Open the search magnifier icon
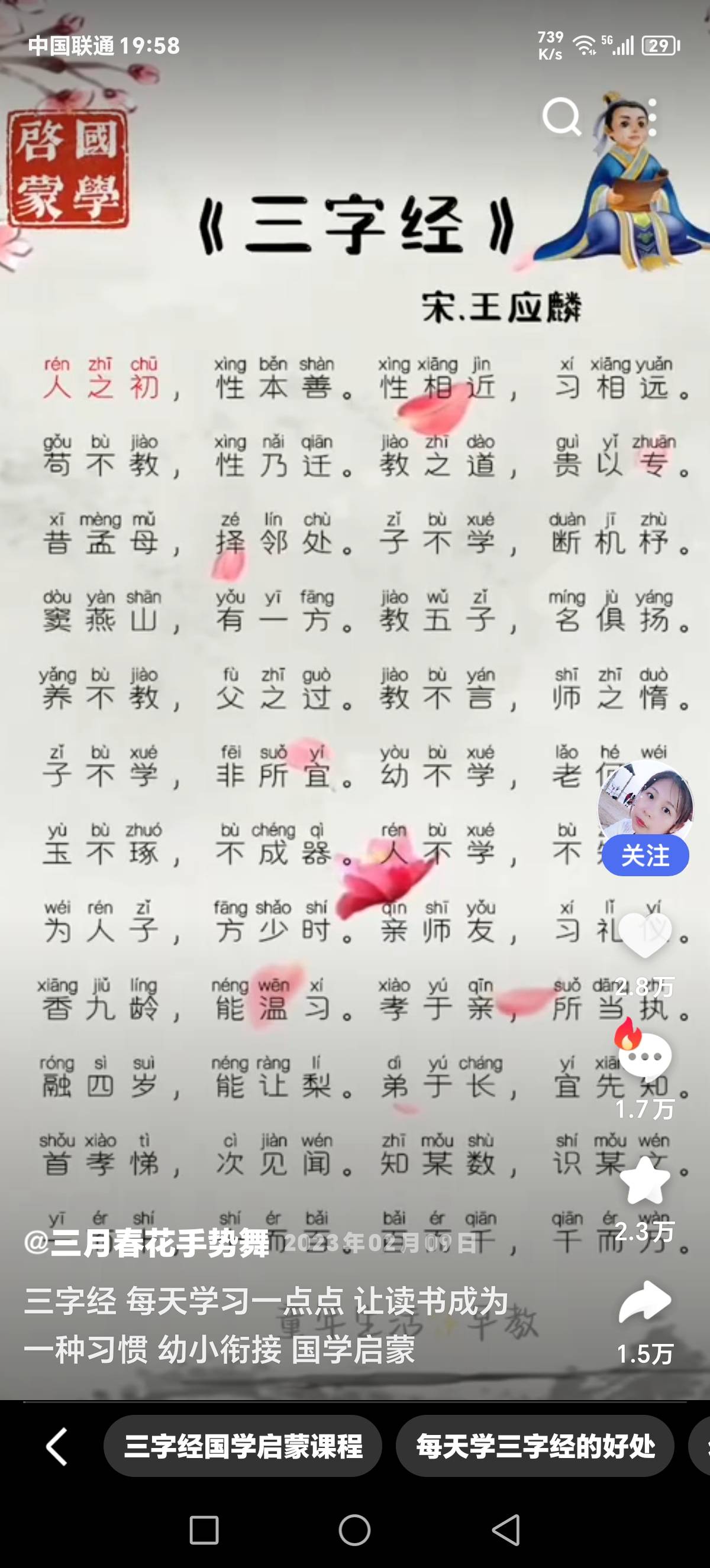This screenshot has height=1568, width=710. click(x=561, y=116)
